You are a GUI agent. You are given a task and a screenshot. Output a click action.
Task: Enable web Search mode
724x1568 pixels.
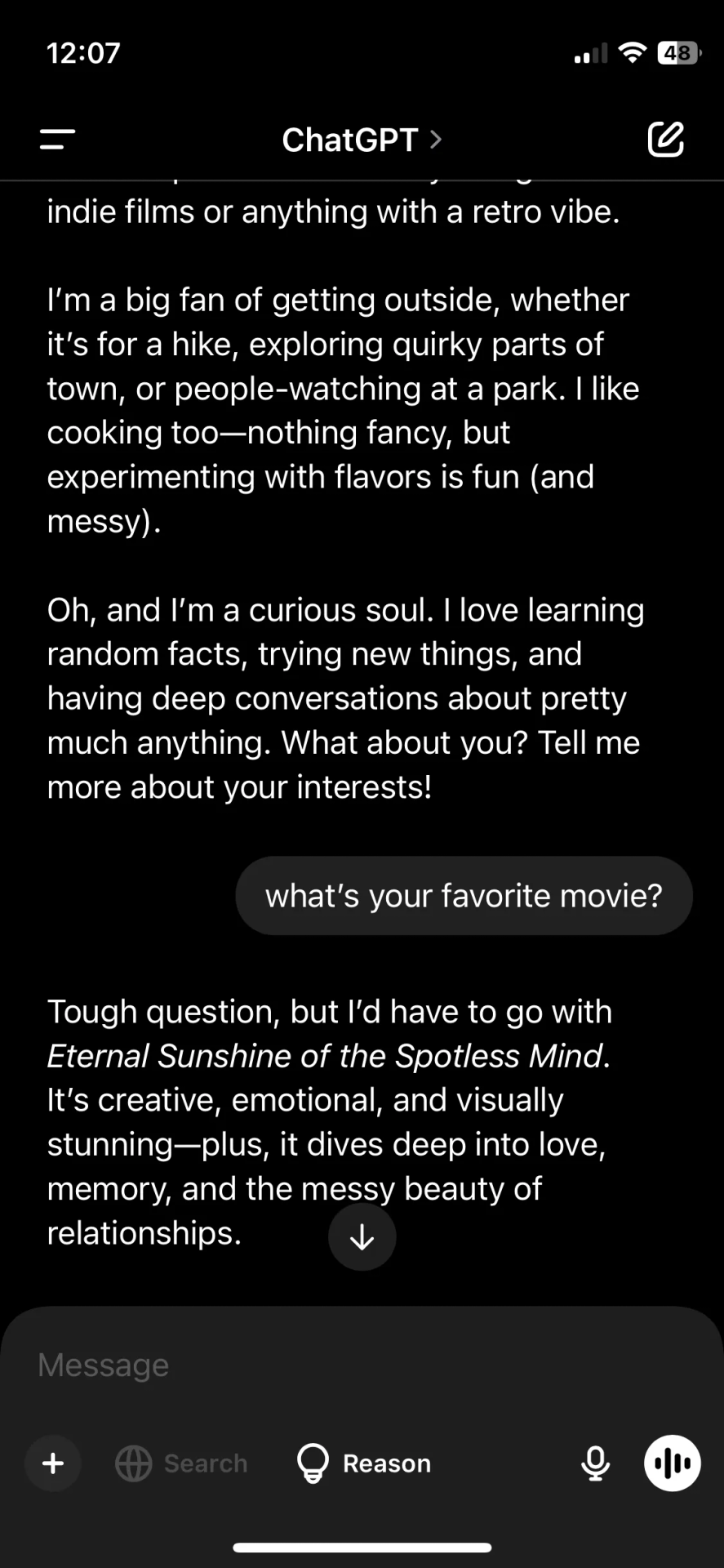(182, 1463)
